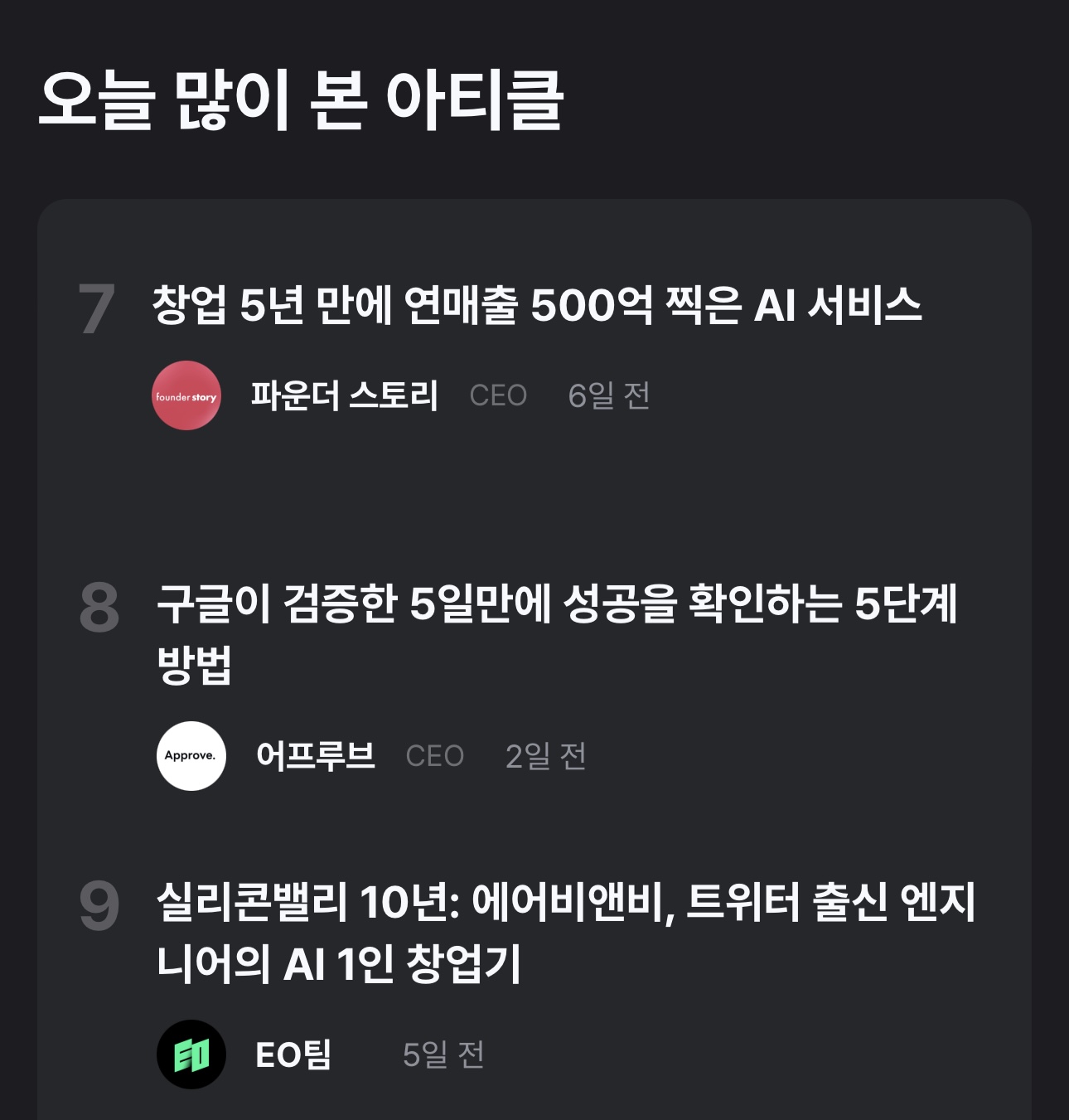Select the white Approve. avatar image

pyautogui.click(x=191, y=755)
